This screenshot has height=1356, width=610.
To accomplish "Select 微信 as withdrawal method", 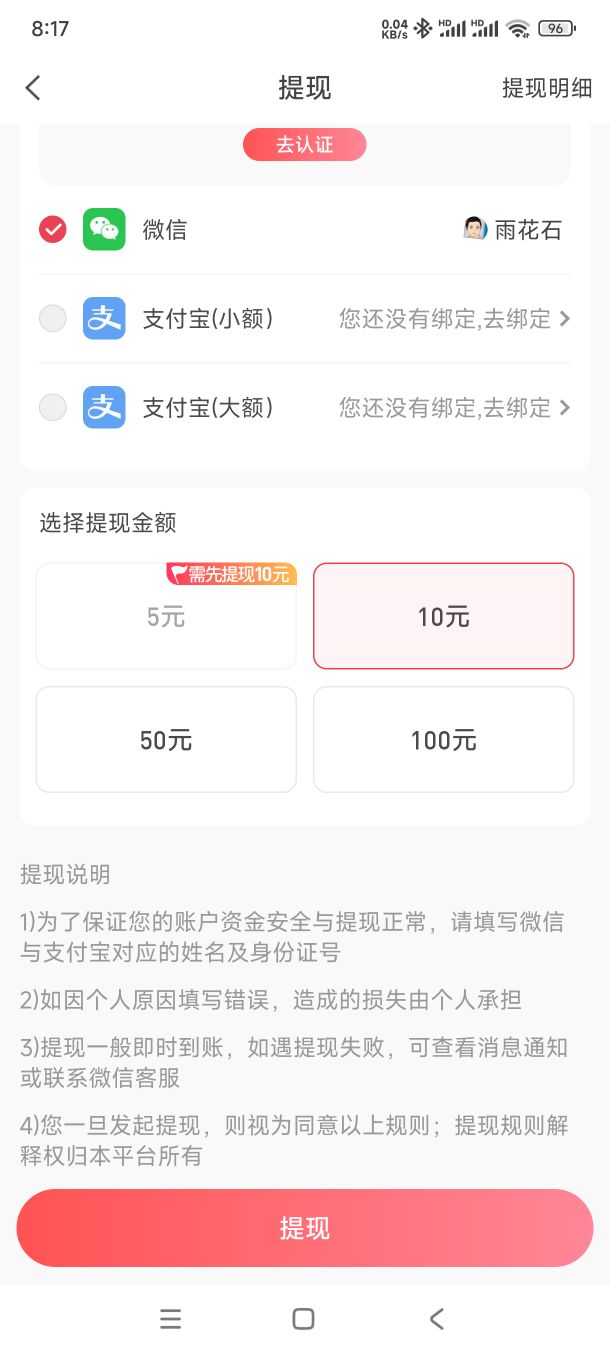I will coord(53,230).
